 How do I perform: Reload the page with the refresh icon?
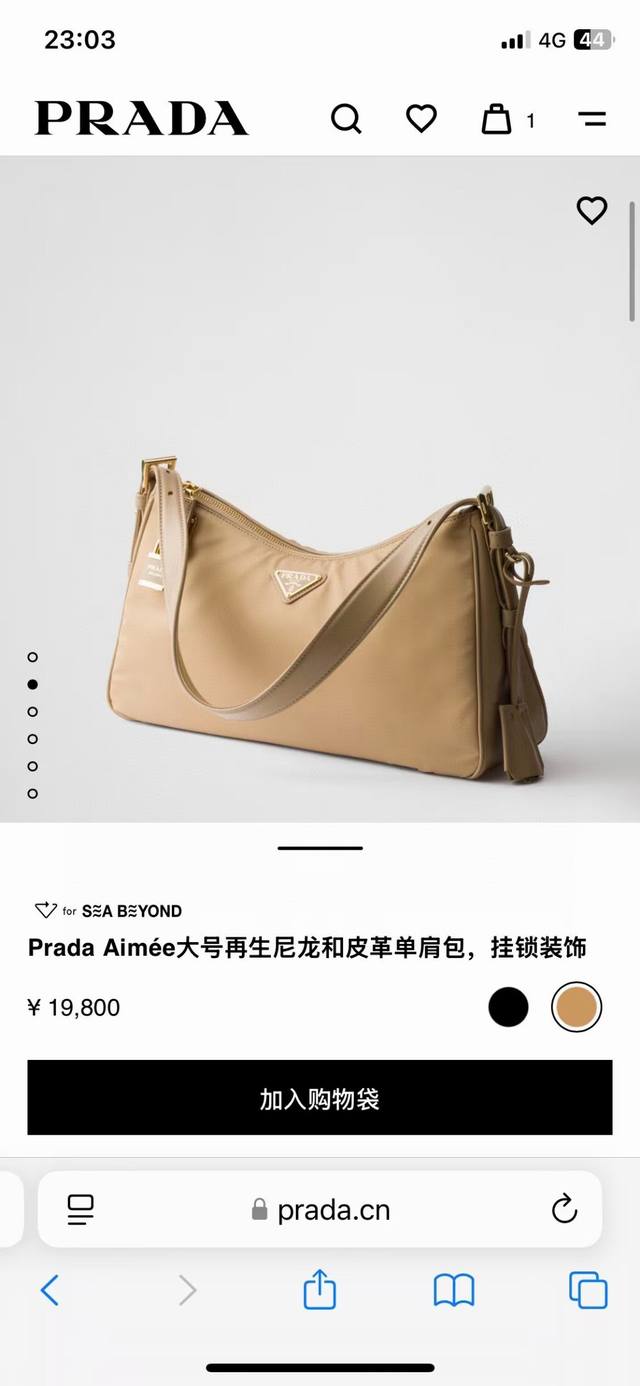[x=565, y=1209]
